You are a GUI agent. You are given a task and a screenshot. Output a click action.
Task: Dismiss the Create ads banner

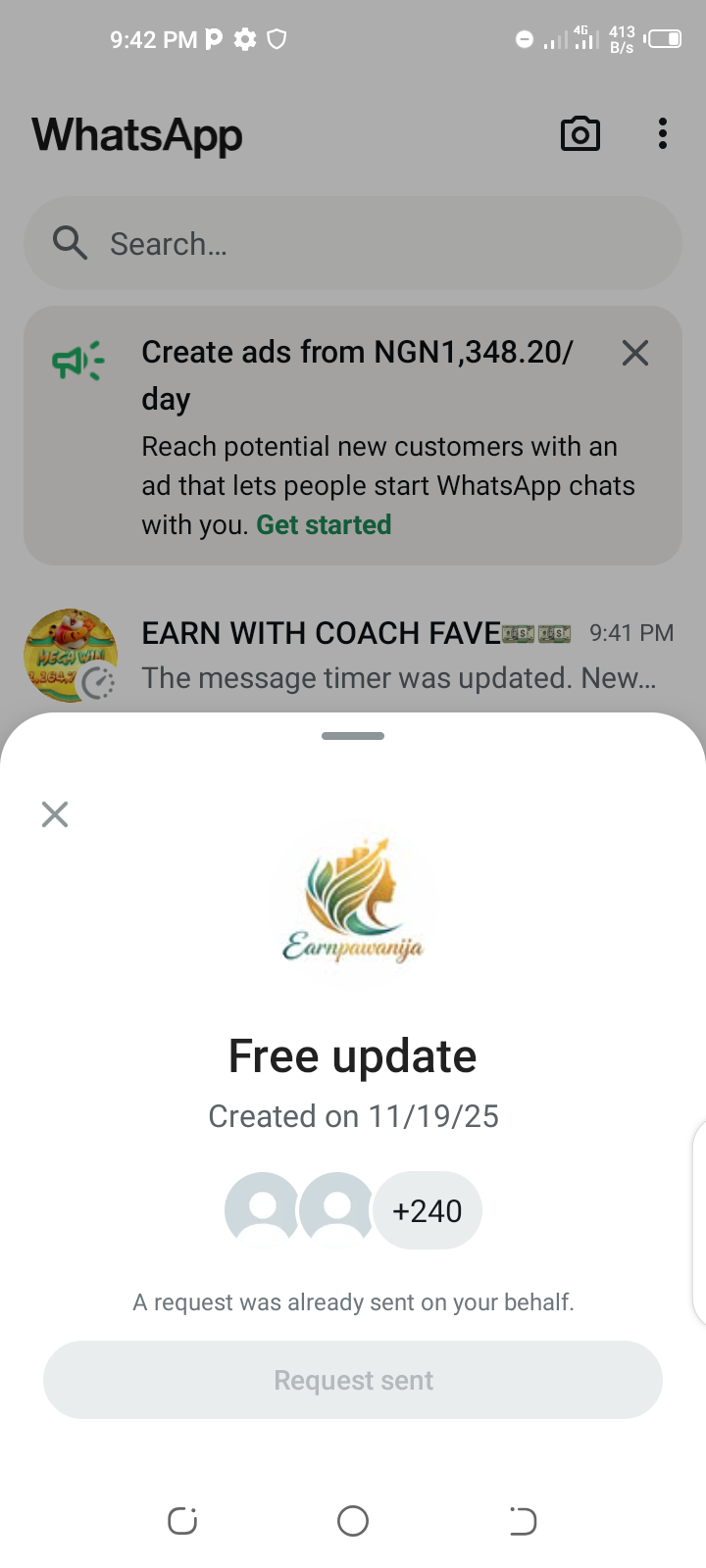635,353
